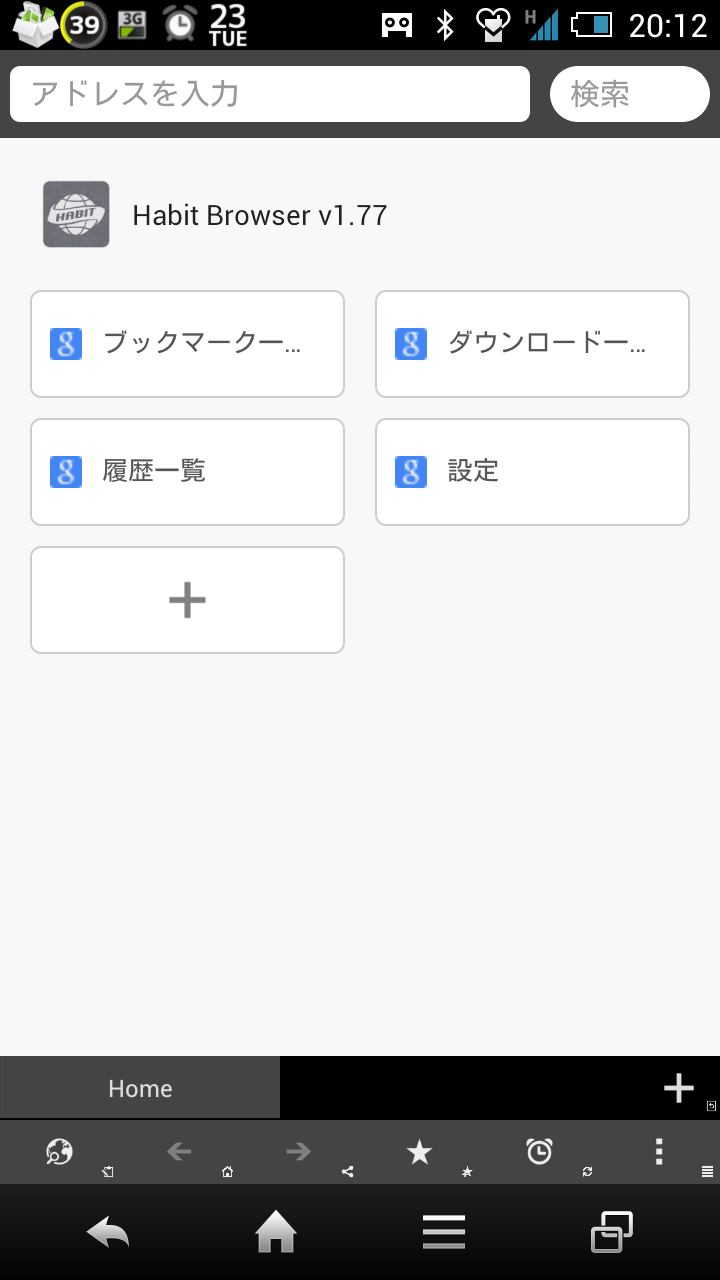Open history via the clock toolbar icon
Image resolution: width=720 pixels, height=1280 pixels.
(x=539, y=1151)
